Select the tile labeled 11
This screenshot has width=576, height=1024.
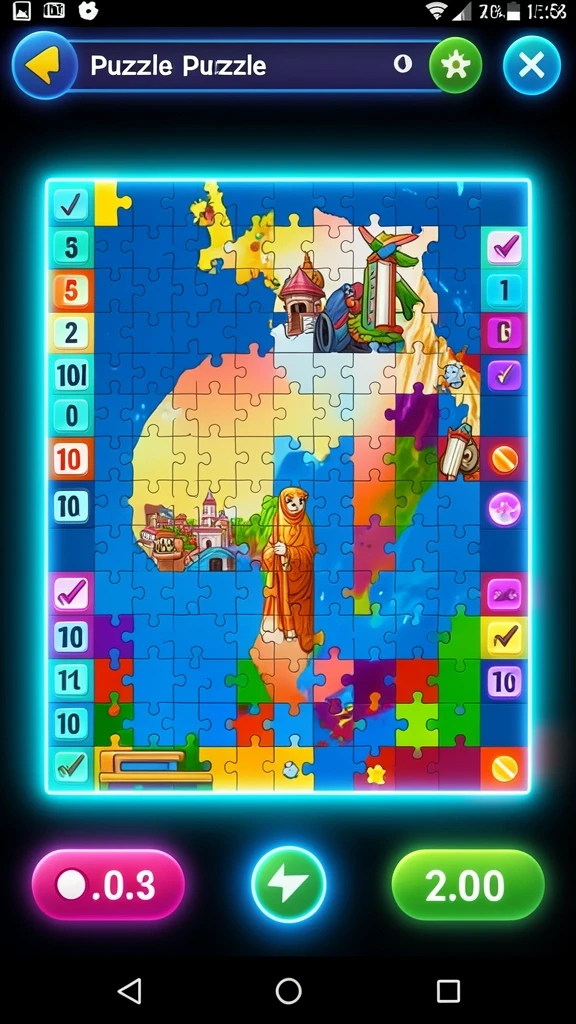[71, 680]
